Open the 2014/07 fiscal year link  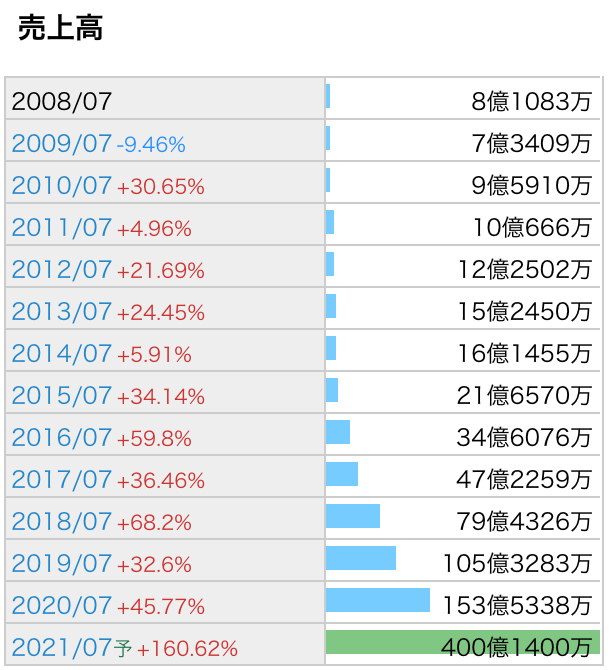pyautogui.click(x=61, y=354)
